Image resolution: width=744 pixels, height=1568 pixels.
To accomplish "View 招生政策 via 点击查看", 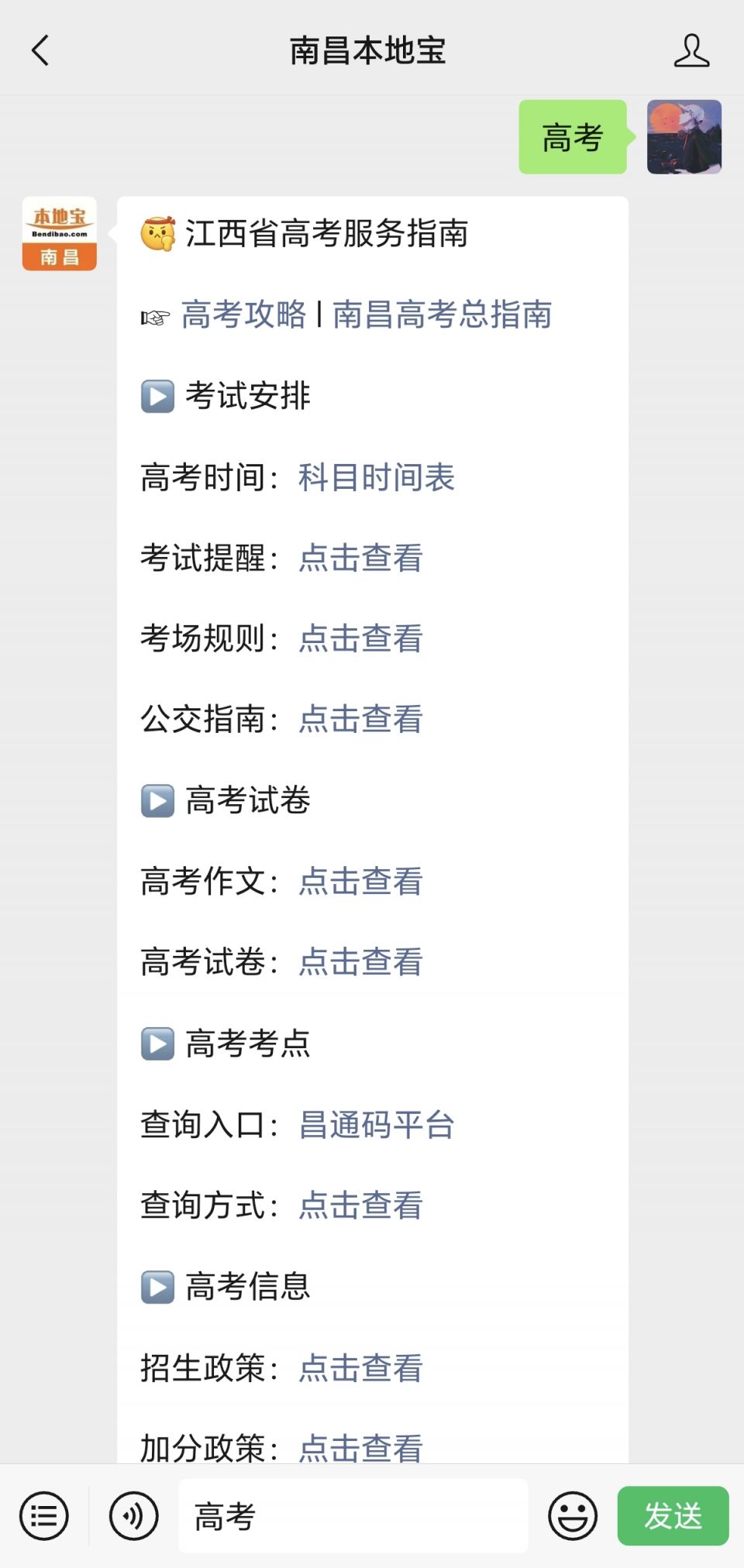I will pos(361,1368).
